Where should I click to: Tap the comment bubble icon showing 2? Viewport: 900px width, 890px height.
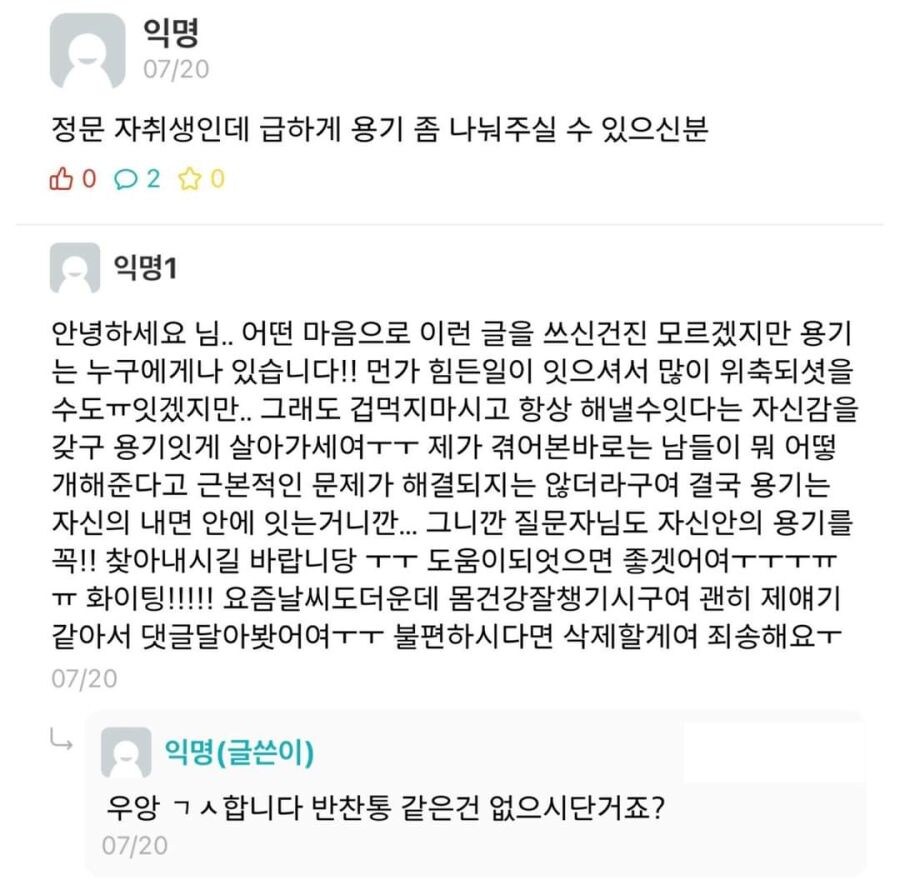pos(125,180)
